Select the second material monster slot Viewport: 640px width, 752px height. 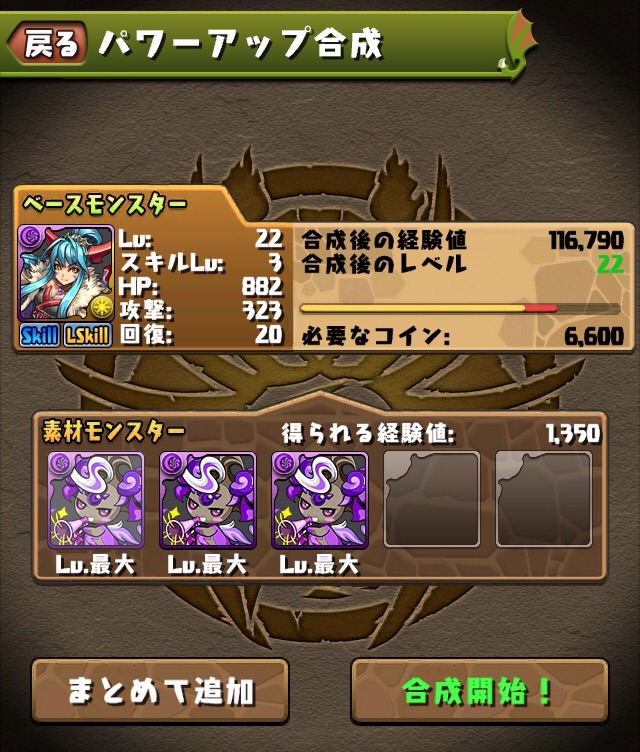[x=208, y=500]
